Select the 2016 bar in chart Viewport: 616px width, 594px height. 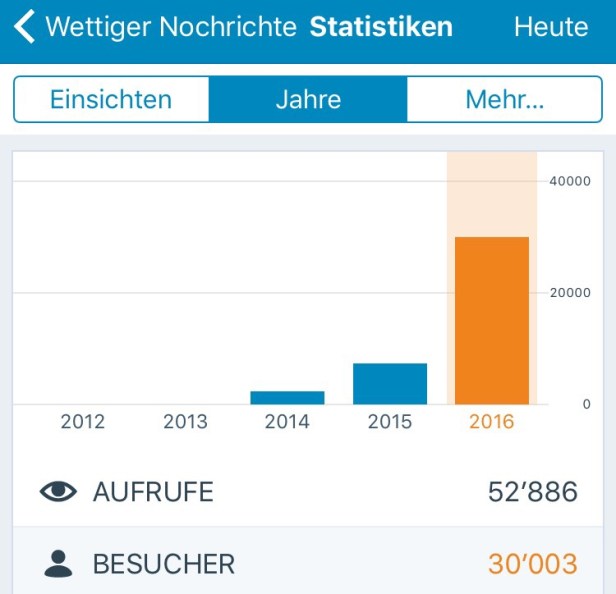pyautogui.click(x=492, y=320)
